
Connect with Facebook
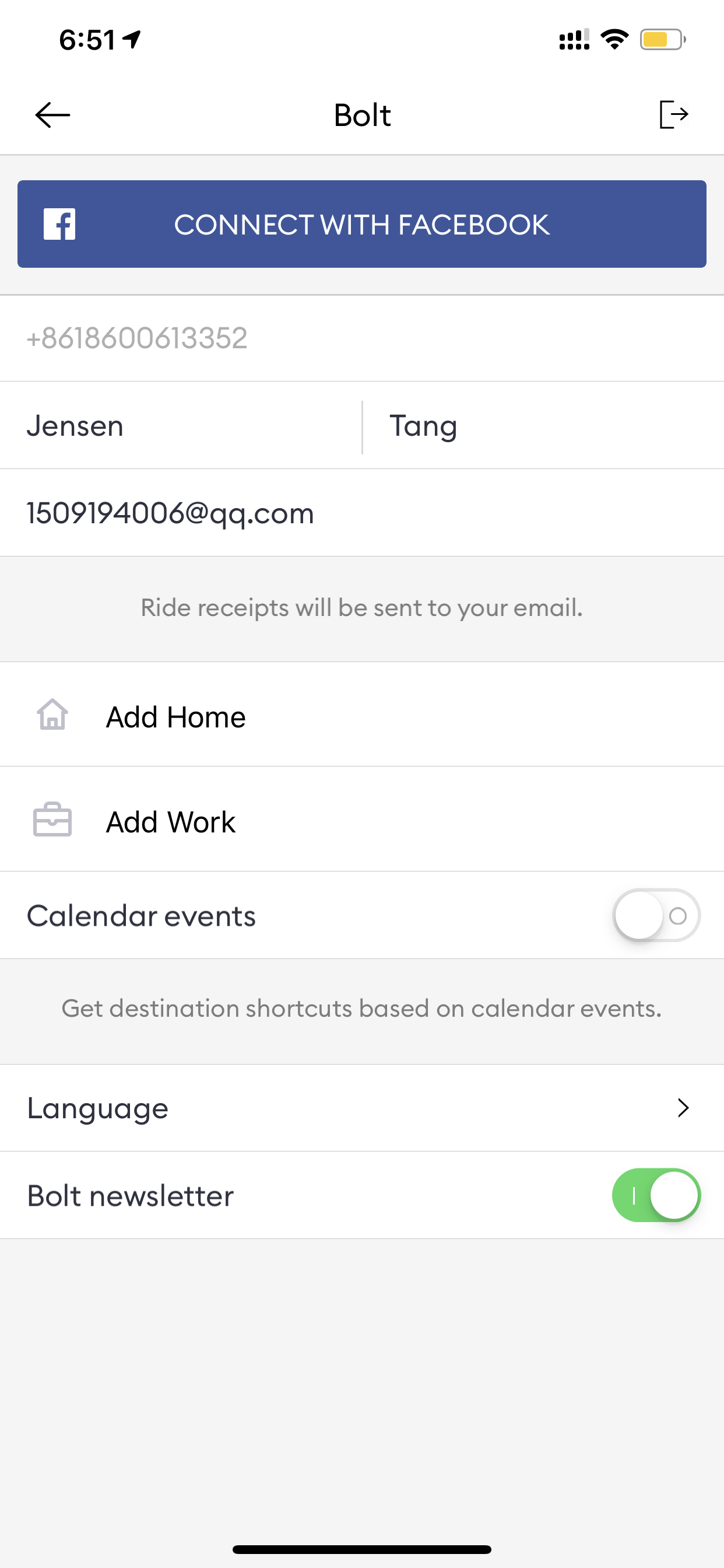tap(362, 224)
